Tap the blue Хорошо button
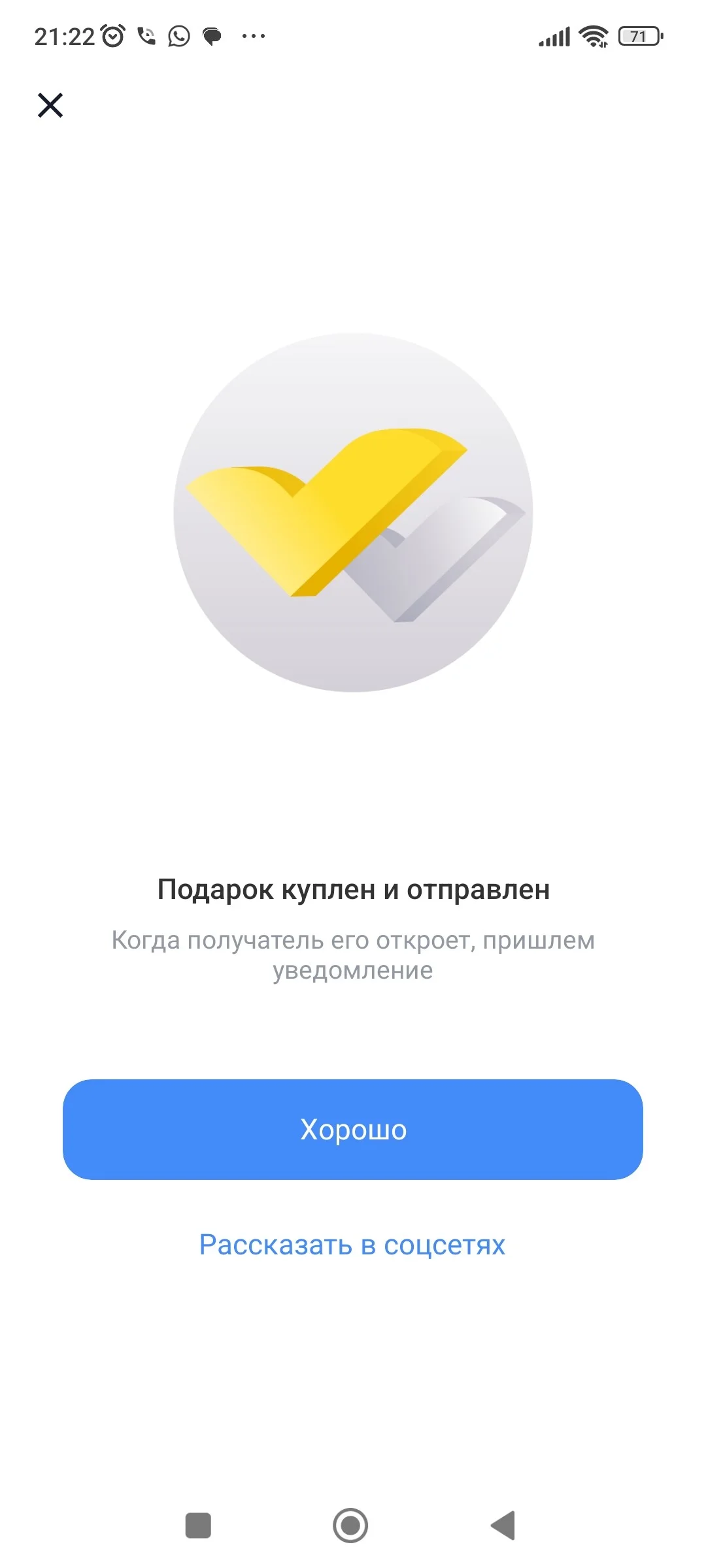This screenshot has width=706, height=1568. tap(353, 1130)
